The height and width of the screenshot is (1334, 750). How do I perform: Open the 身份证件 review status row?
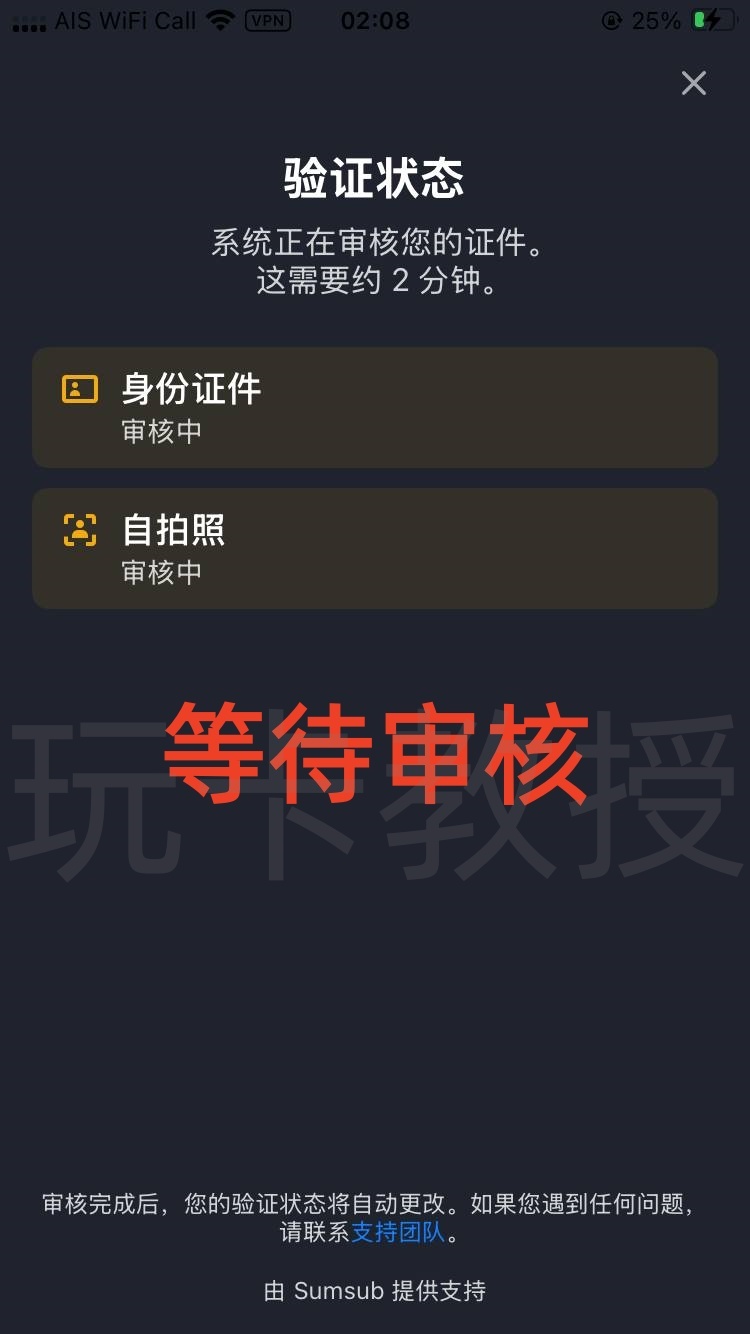(375, 407)
